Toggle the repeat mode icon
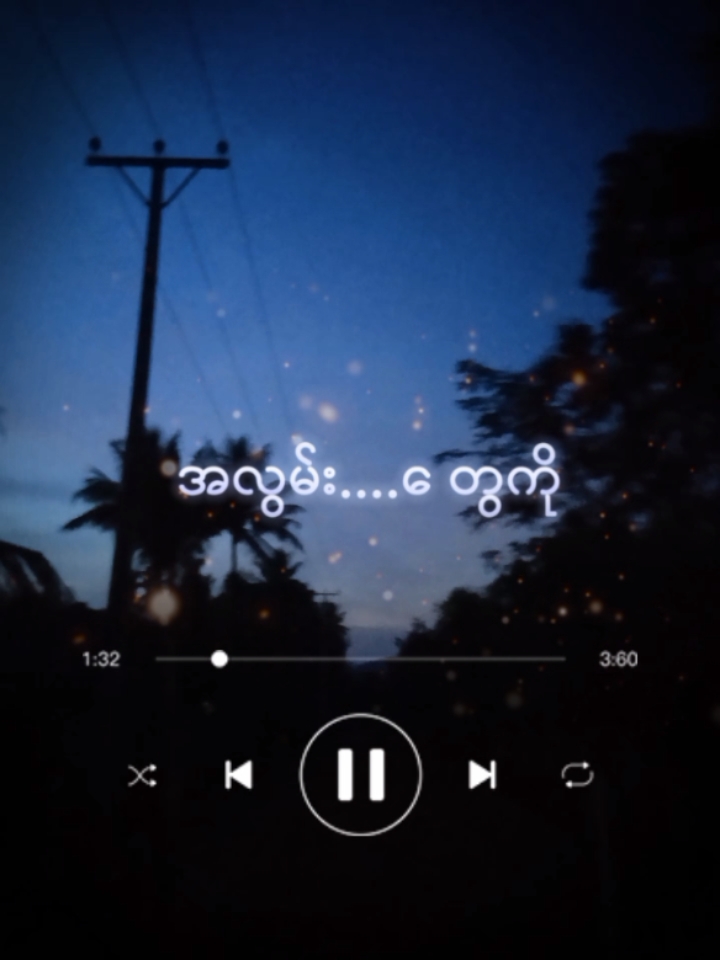The height and width of the screenshot is (960, 720). [575, 775]
